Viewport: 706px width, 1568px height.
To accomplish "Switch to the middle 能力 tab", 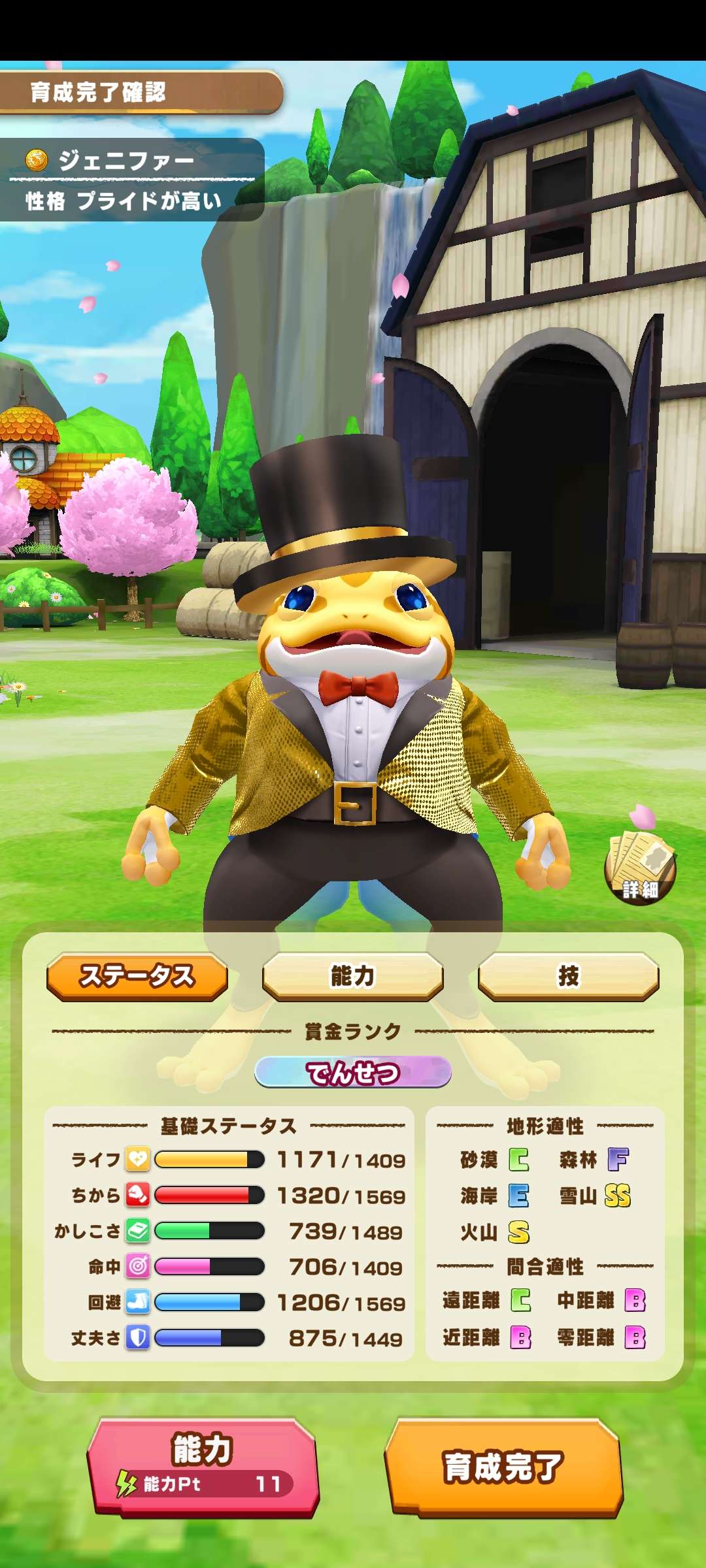I will tap(352, 976).
